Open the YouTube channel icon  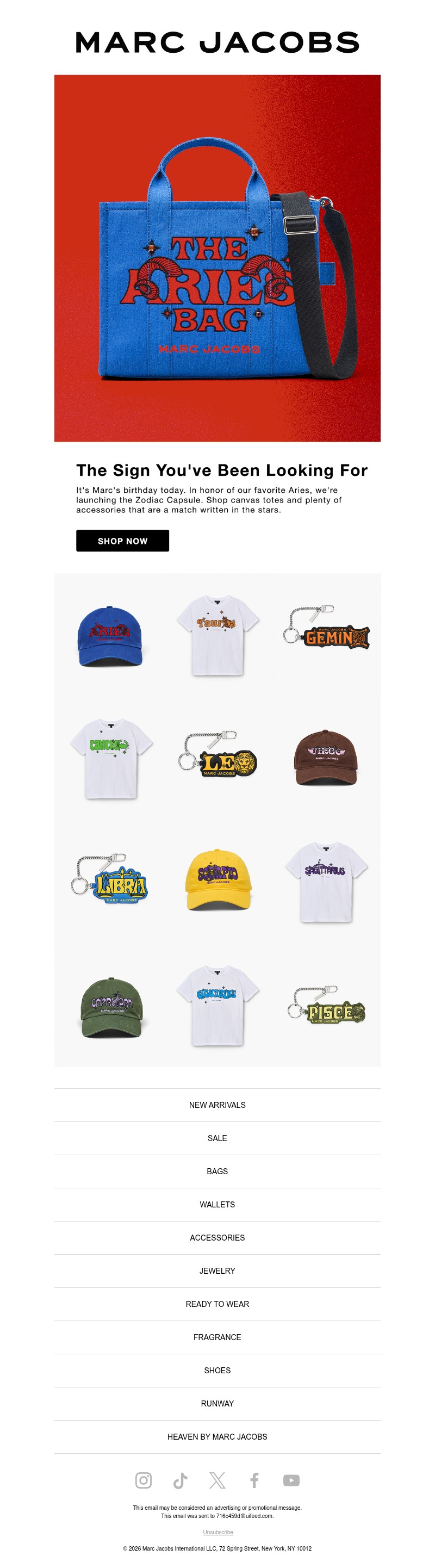[291, 1480]
